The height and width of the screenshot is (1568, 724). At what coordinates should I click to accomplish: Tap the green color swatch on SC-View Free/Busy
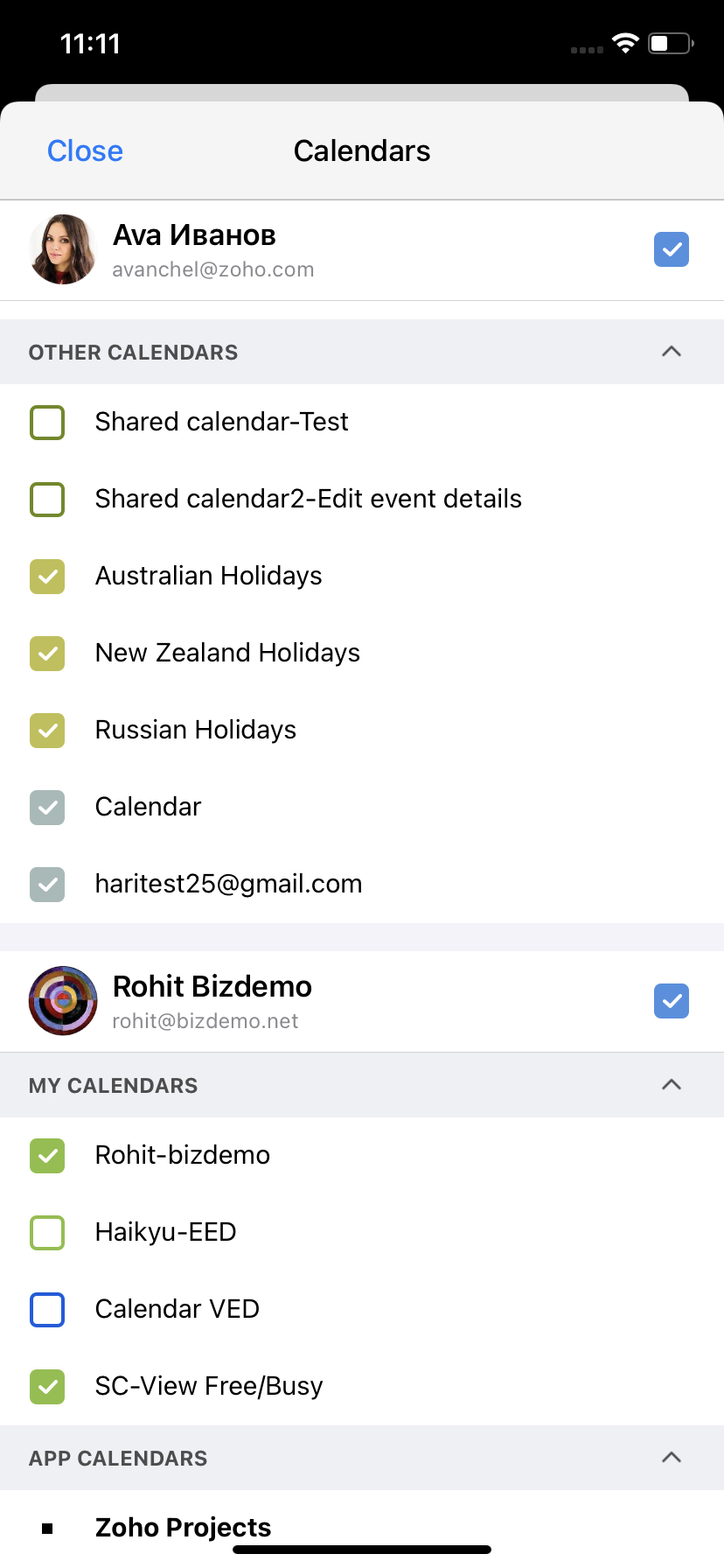click(x=47, y=1387)
